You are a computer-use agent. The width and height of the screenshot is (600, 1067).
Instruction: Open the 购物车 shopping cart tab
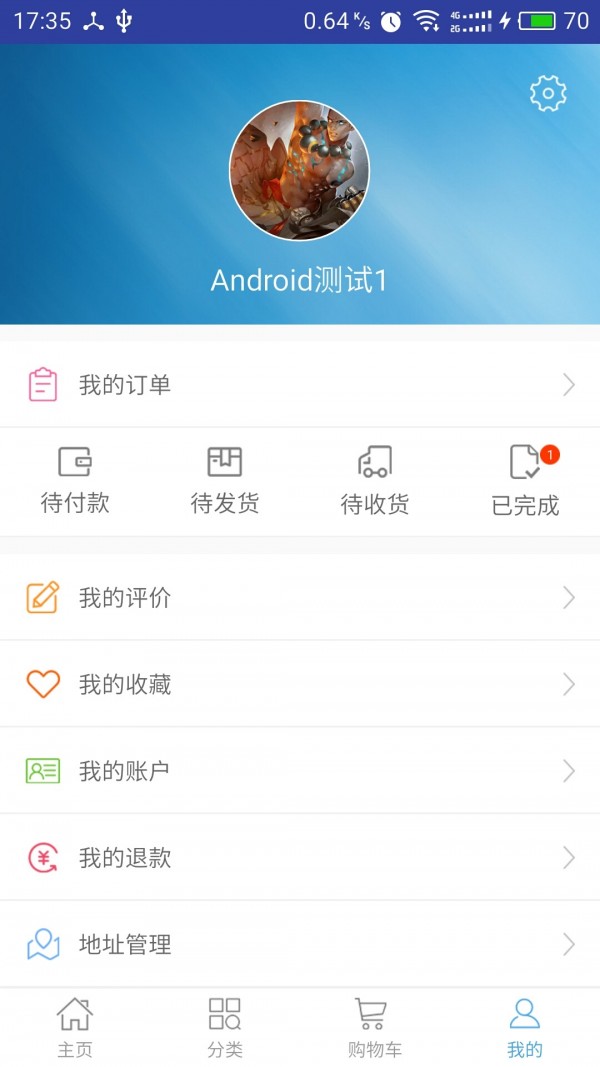[x=374, y=1027]
